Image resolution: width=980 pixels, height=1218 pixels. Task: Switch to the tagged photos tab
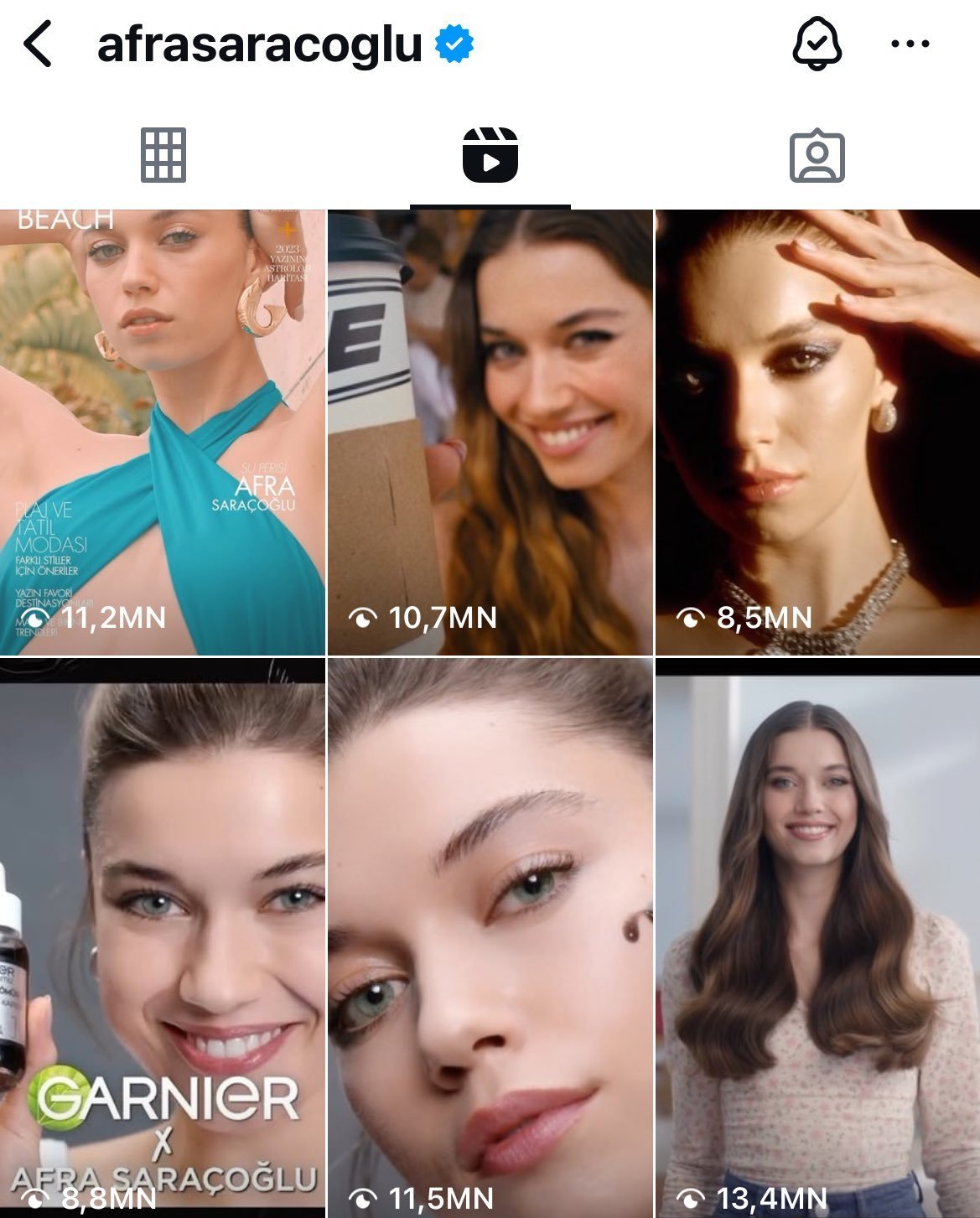tap(817, 155)
